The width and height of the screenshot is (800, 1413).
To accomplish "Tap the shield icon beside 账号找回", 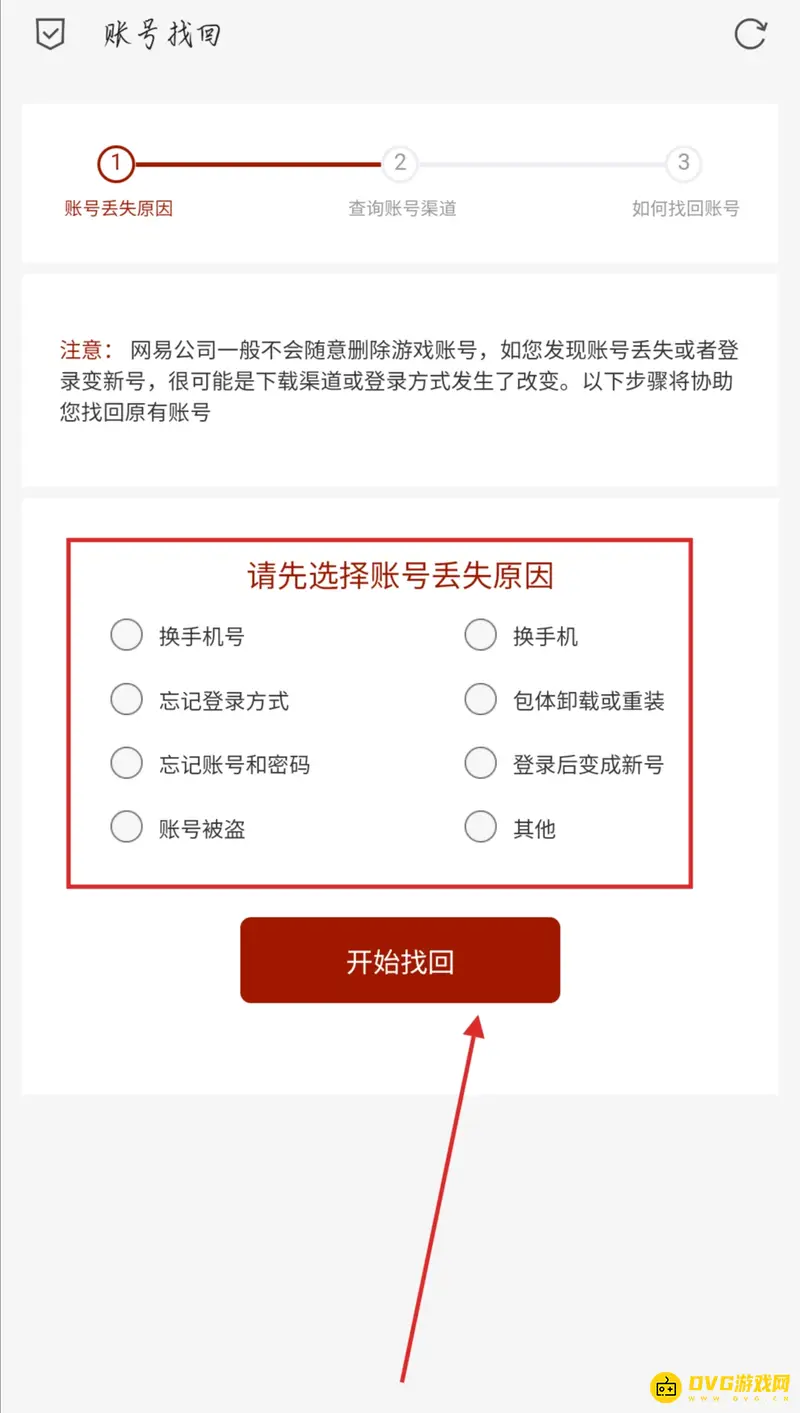I will [50, 34].
